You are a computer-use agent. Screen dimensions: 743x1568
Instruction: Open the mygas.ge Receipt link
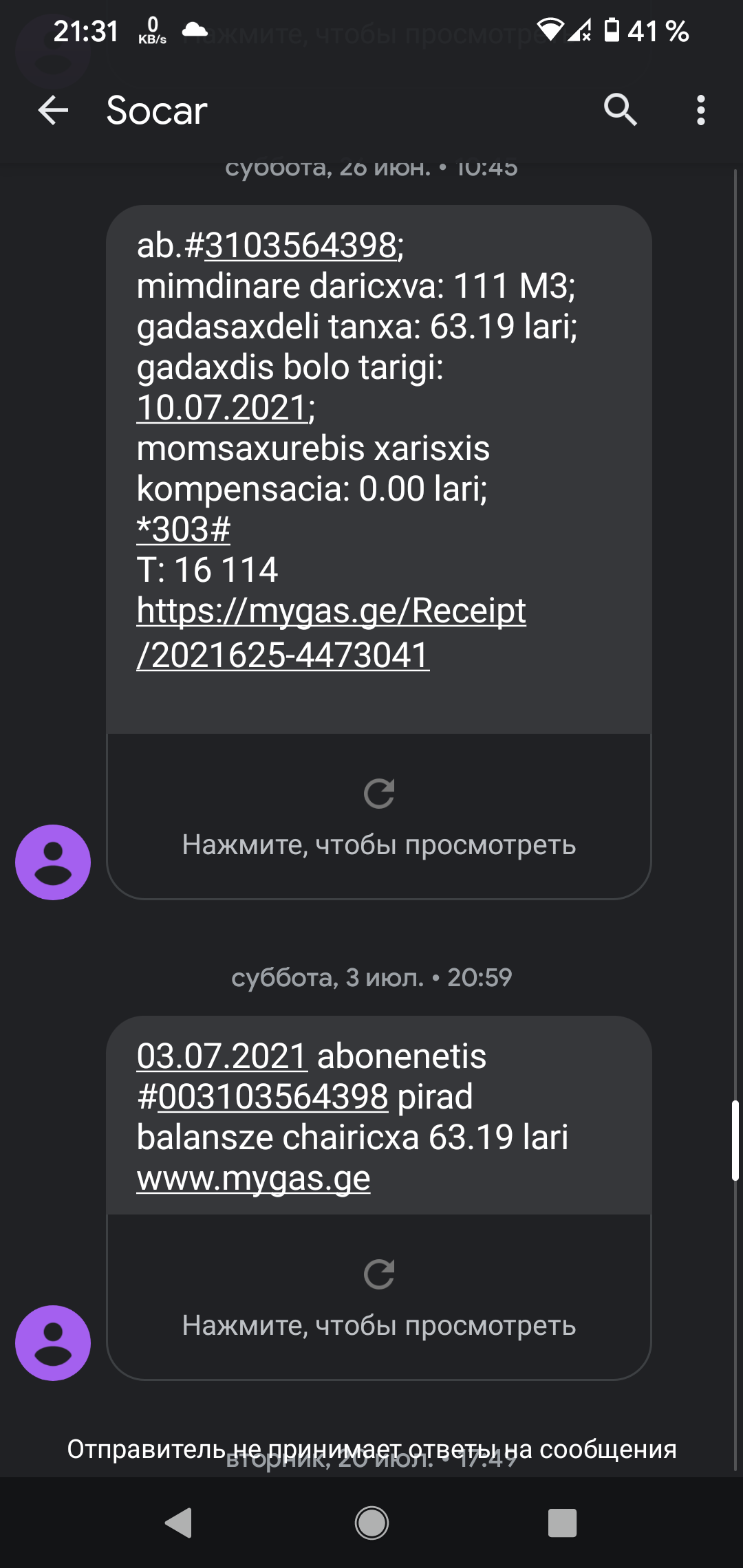tap(332, 633)
